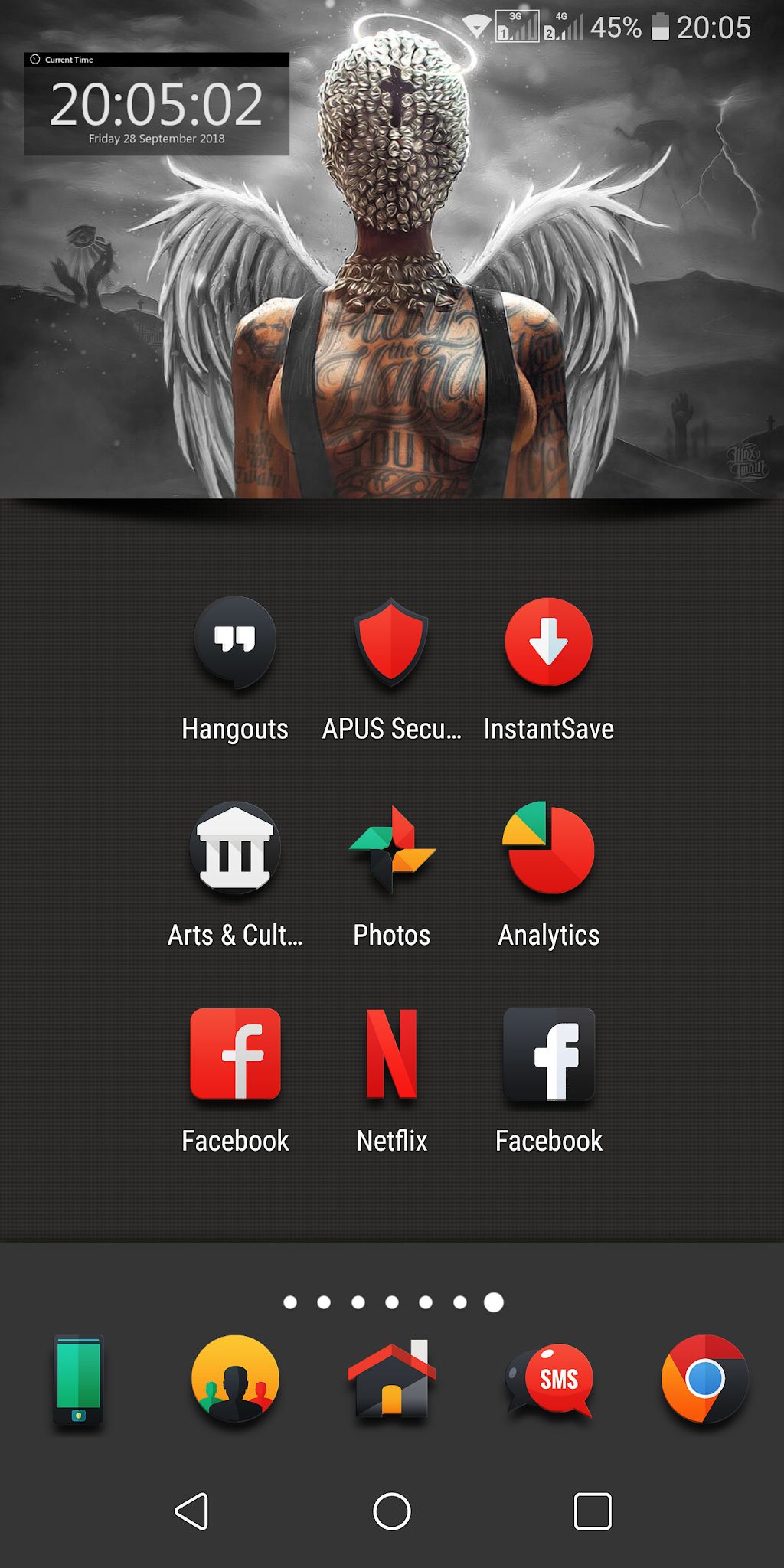Tap the Current Time clock widget
This screenshot has height=1568, width=784.
(x=157, y=104)
